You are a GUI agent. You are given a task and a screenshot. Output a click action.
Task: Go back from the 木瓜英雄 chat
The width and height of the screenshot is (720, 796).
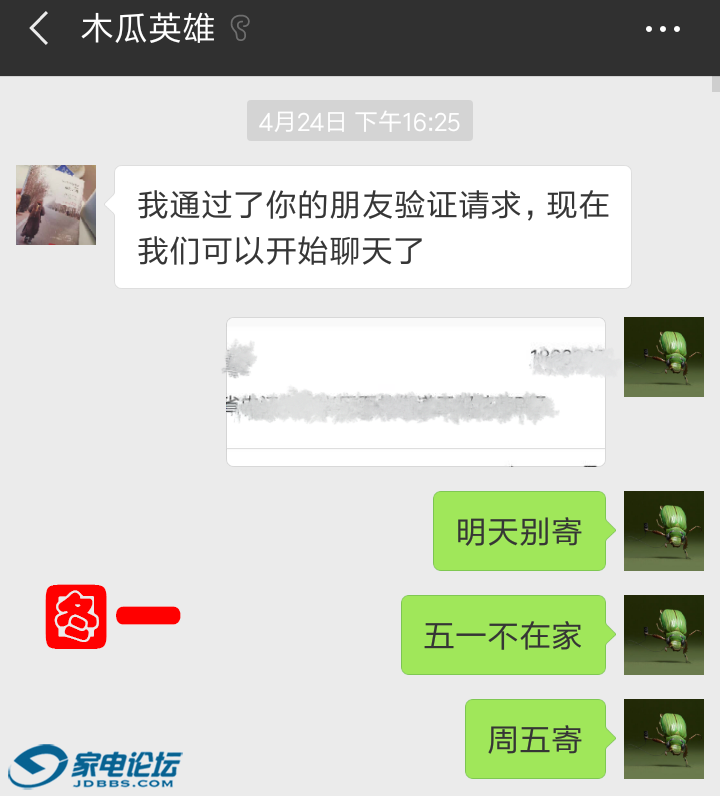pyautogui.click(x=39, y=30)
